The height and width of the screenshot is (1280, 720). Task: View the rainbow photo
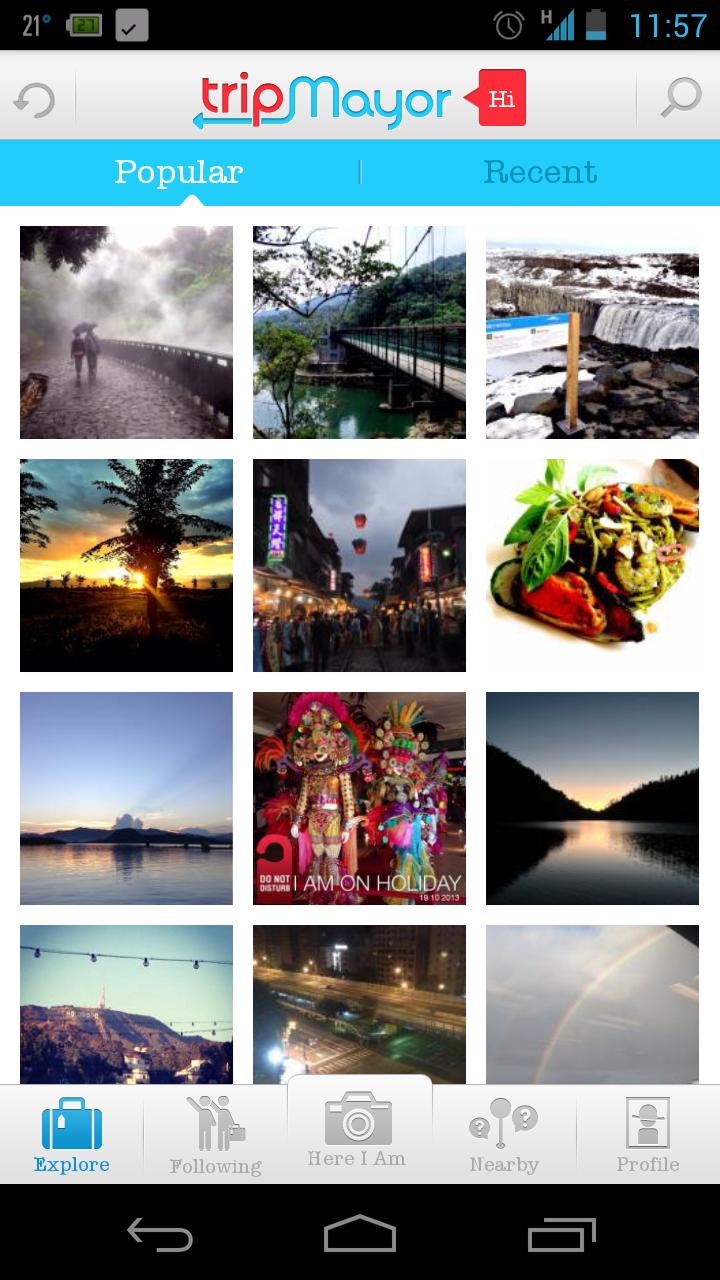[592, 1004]
